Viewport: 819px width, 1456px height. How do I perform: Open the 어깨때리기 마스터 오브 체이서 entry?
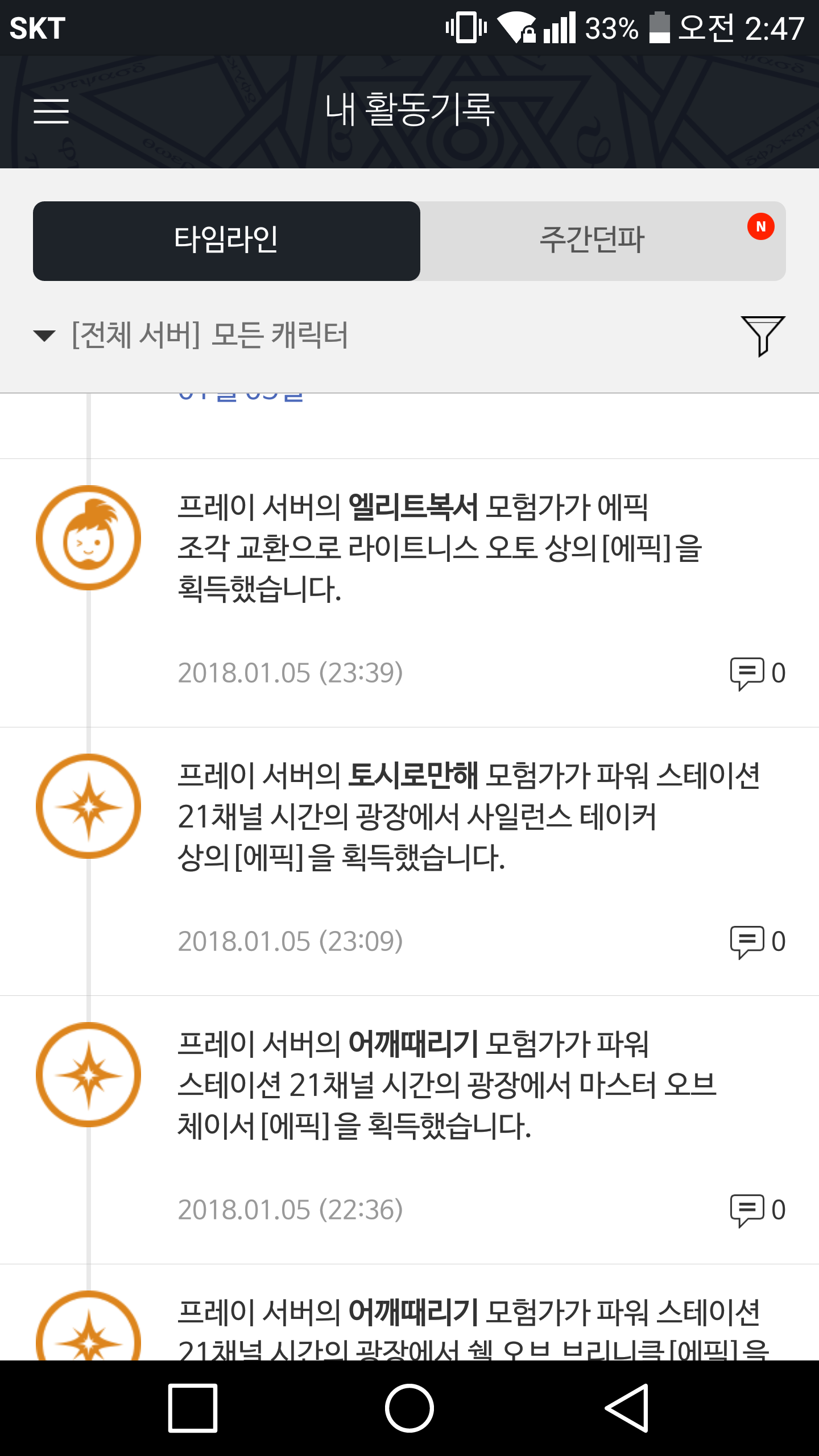[409, 1130]
